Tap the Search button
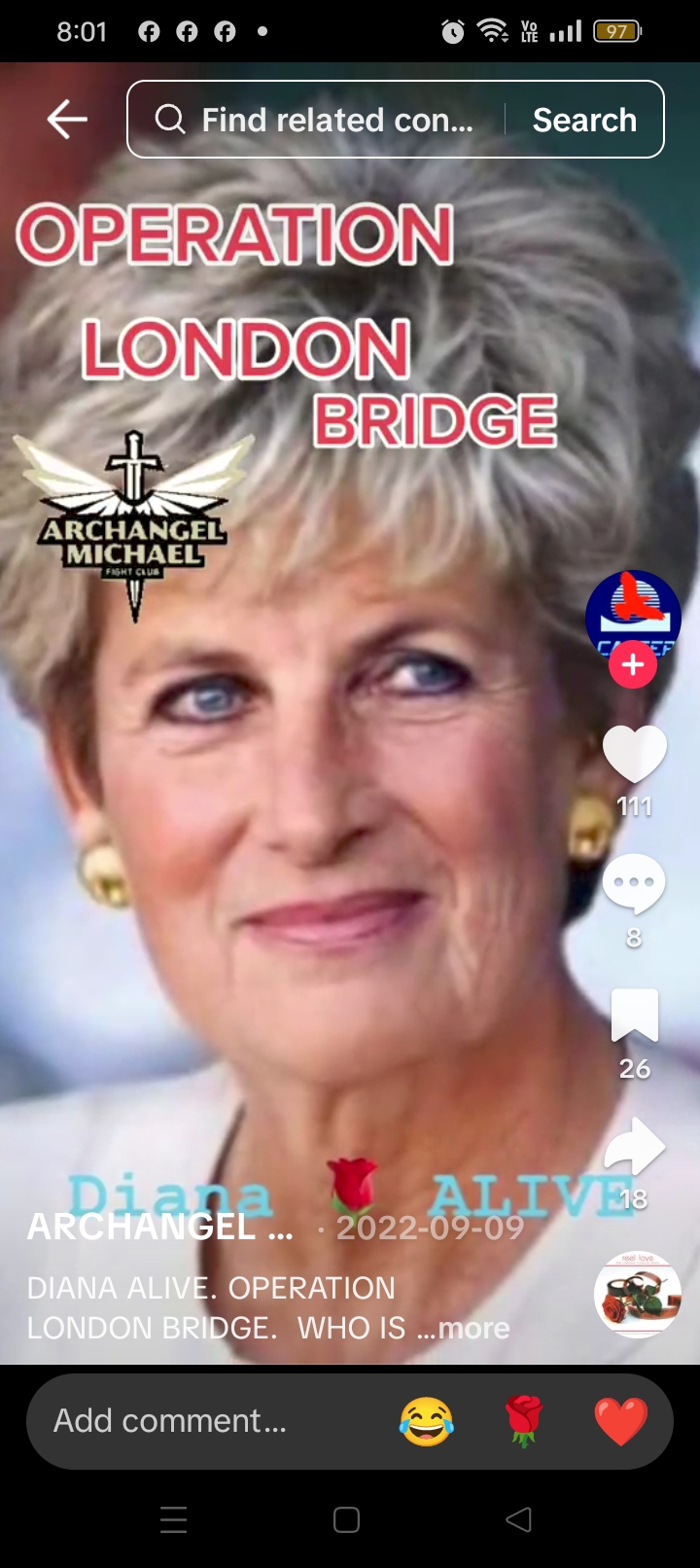 (584, 120)
